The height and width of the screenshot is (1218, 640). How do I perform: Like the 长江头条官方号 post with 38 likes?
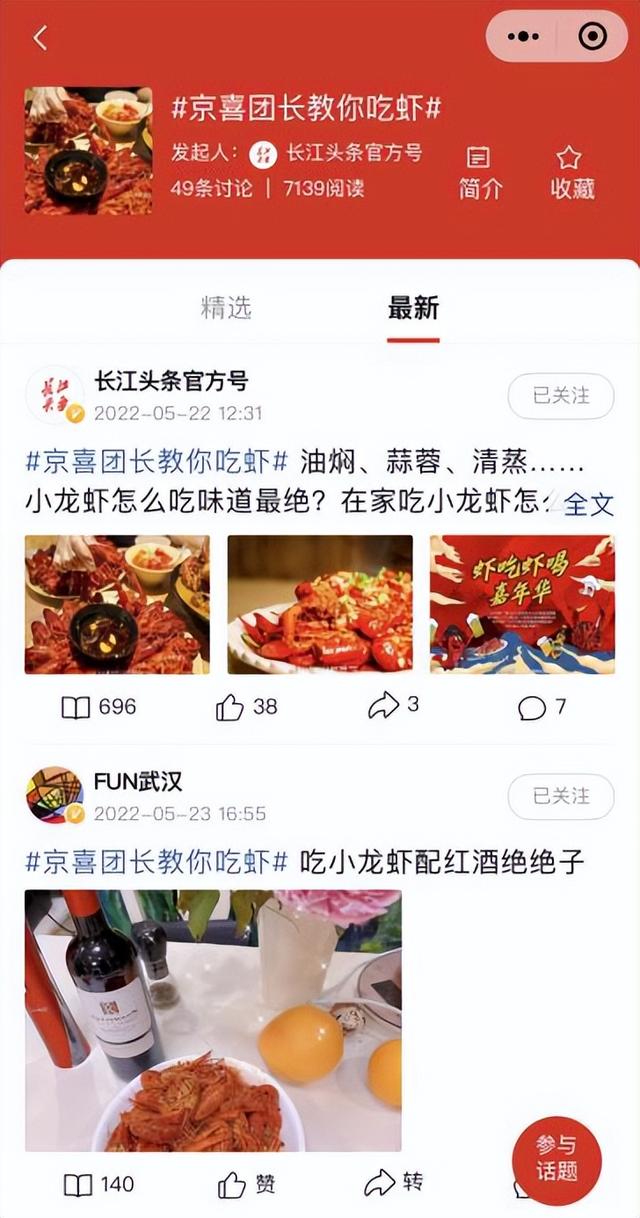(x=246, y=707)
